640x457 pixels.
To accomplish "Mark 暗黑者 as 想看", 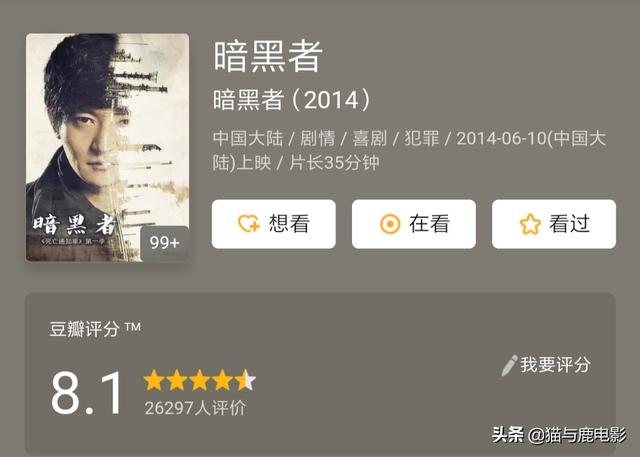I will (273, 224).
